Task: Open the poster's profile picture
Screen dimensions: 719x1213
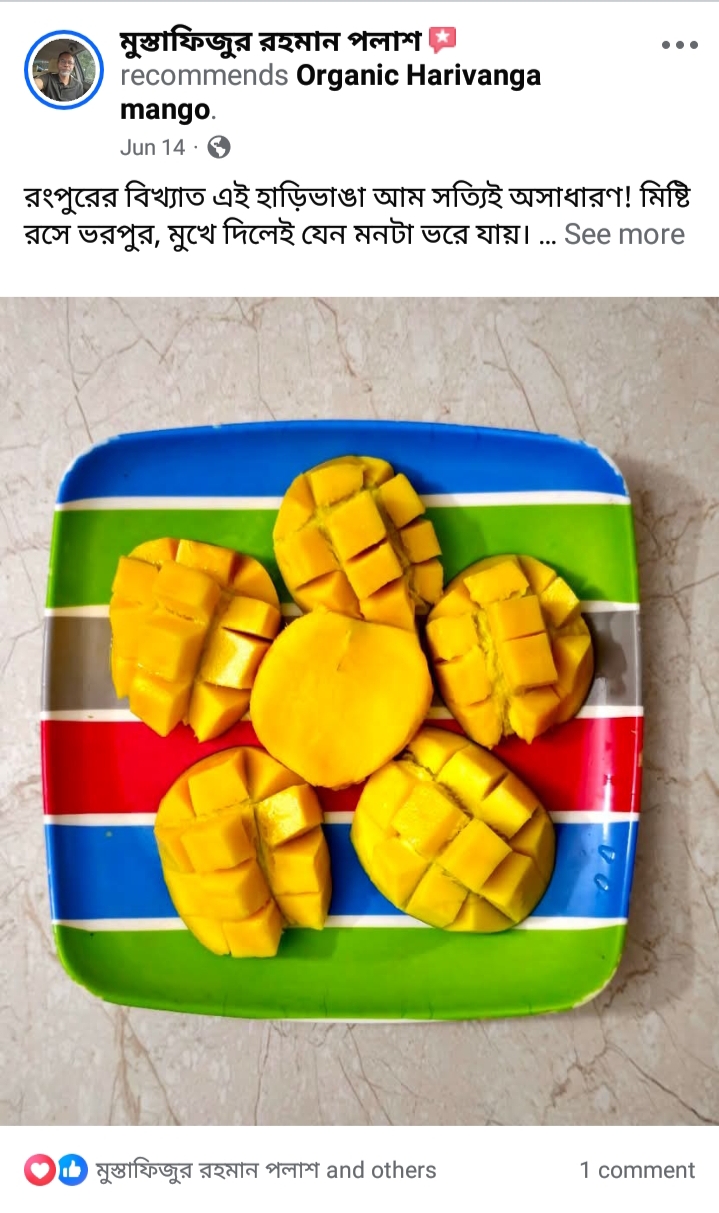Action: point(63,70)
